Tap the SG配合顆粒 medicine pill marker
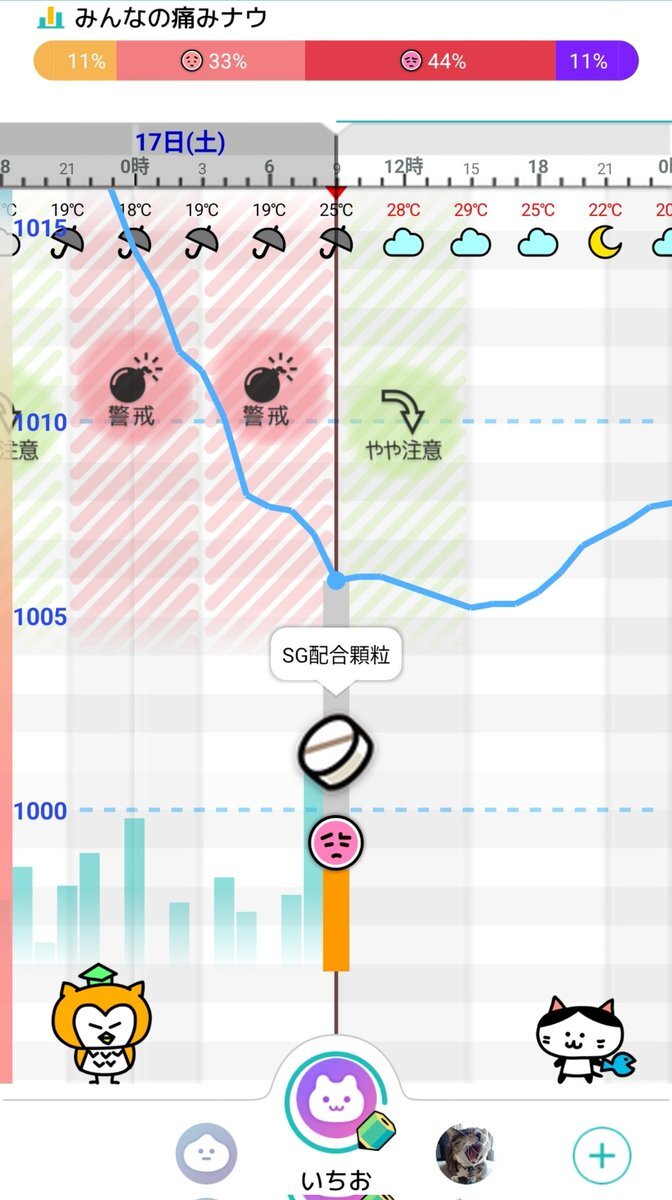Screen dimensions: 672x1200 [x=335, y=749]
